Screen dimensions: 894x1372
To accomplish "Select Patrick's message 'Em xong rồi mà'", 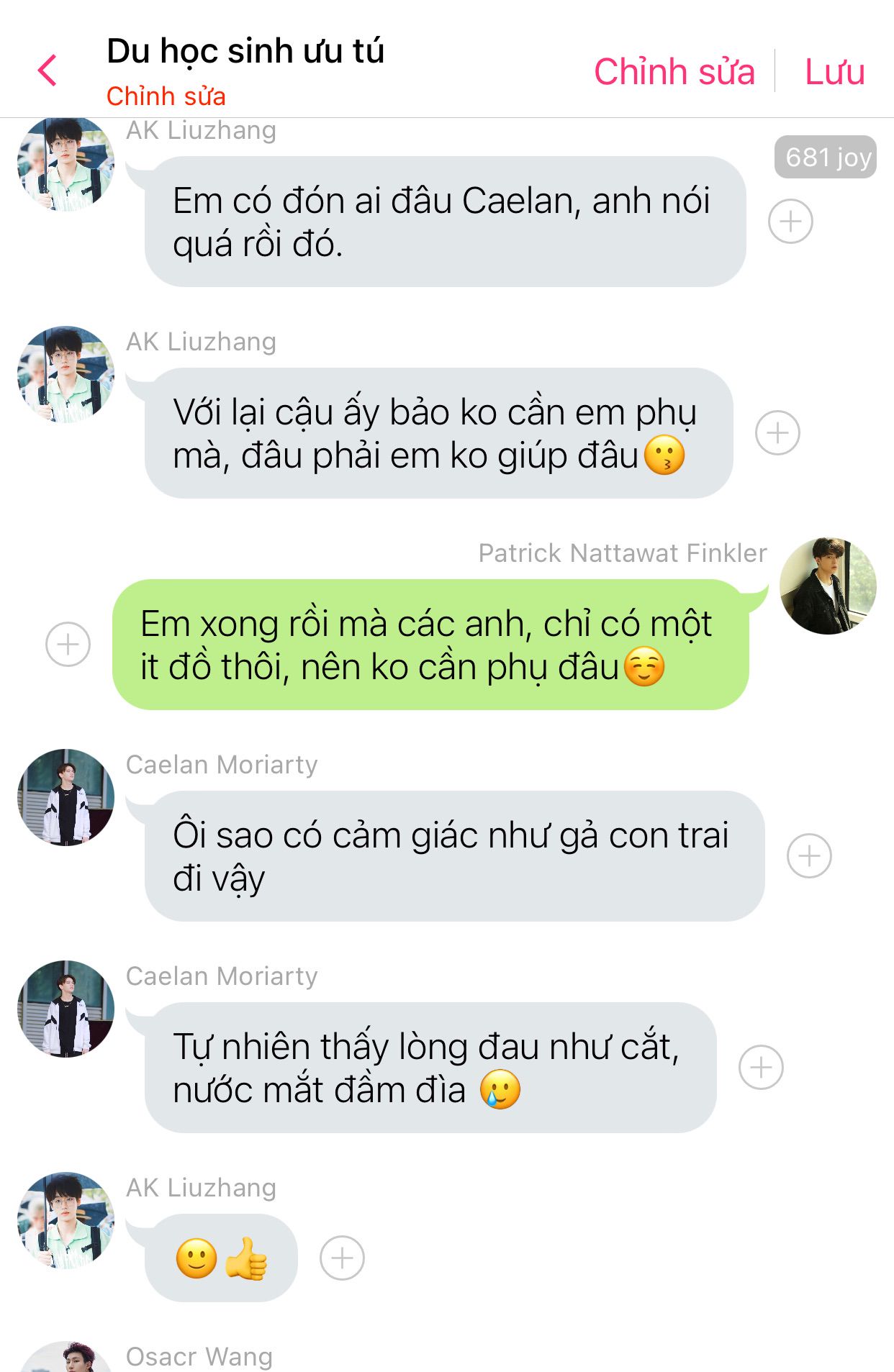I will pyautogui.click(x=430, y=645).
